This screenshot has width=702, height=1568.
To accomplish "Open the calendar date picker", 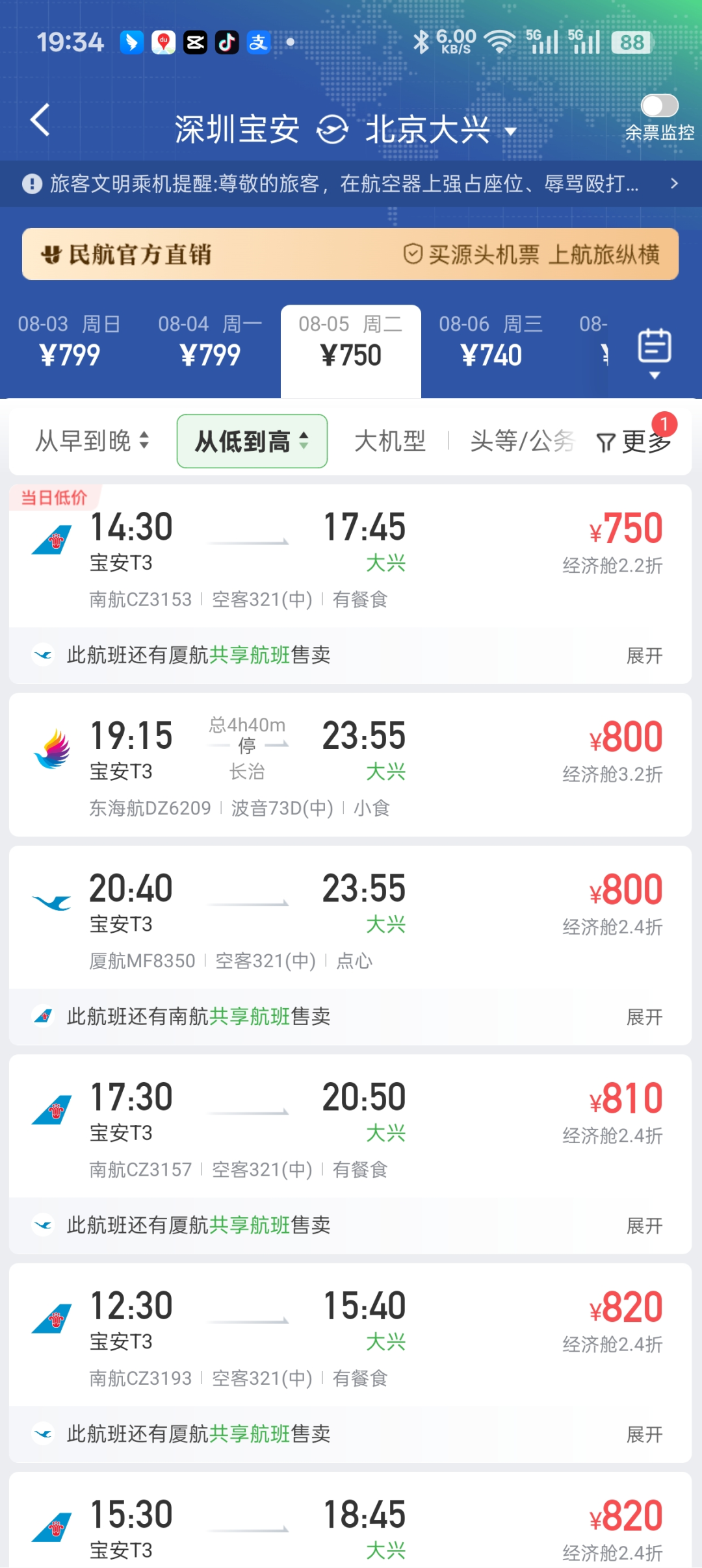I will [x=655, y=353].
